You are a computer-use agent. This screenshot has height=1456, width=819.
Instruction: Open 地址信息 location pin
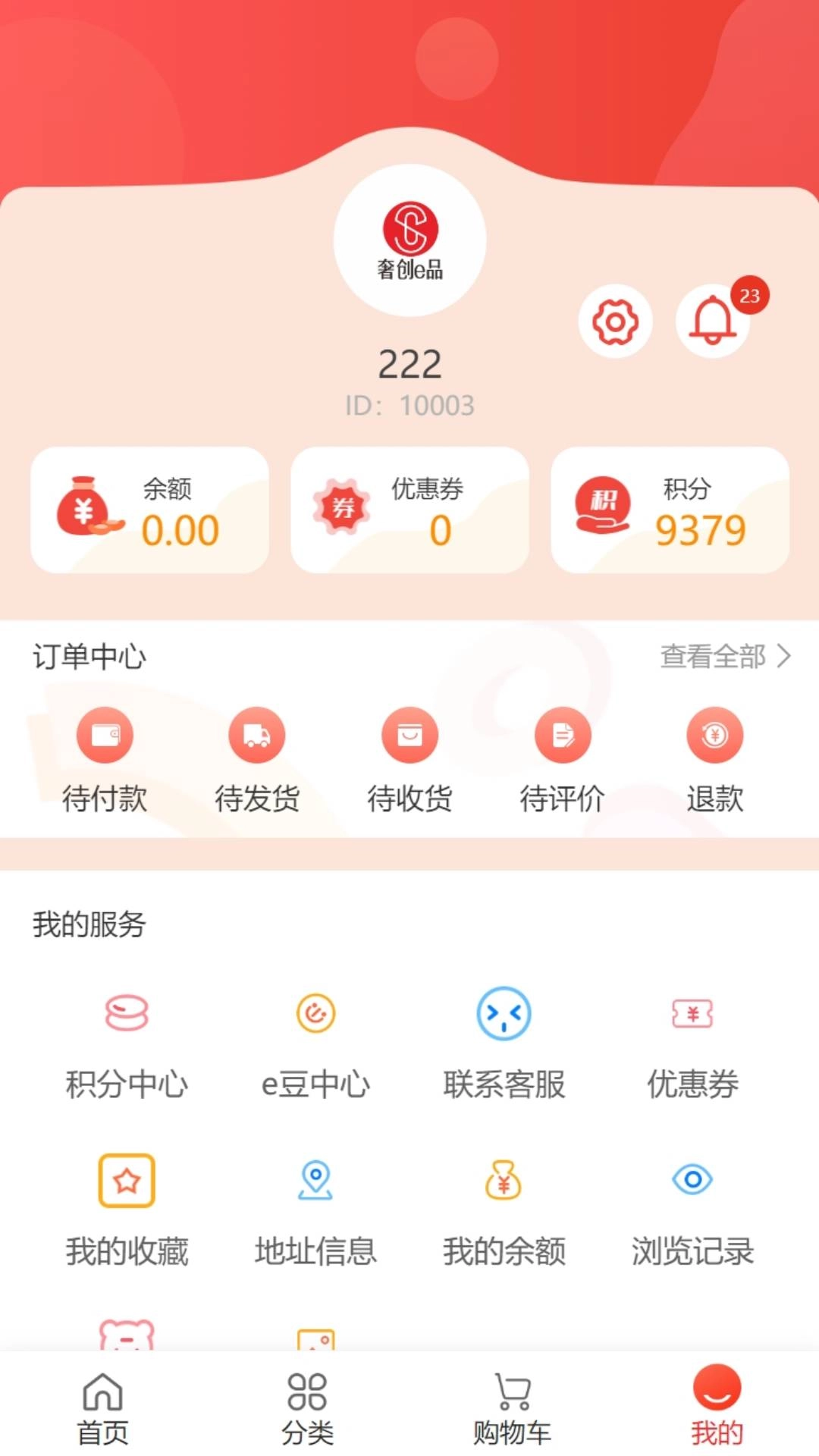point(315,1181)
